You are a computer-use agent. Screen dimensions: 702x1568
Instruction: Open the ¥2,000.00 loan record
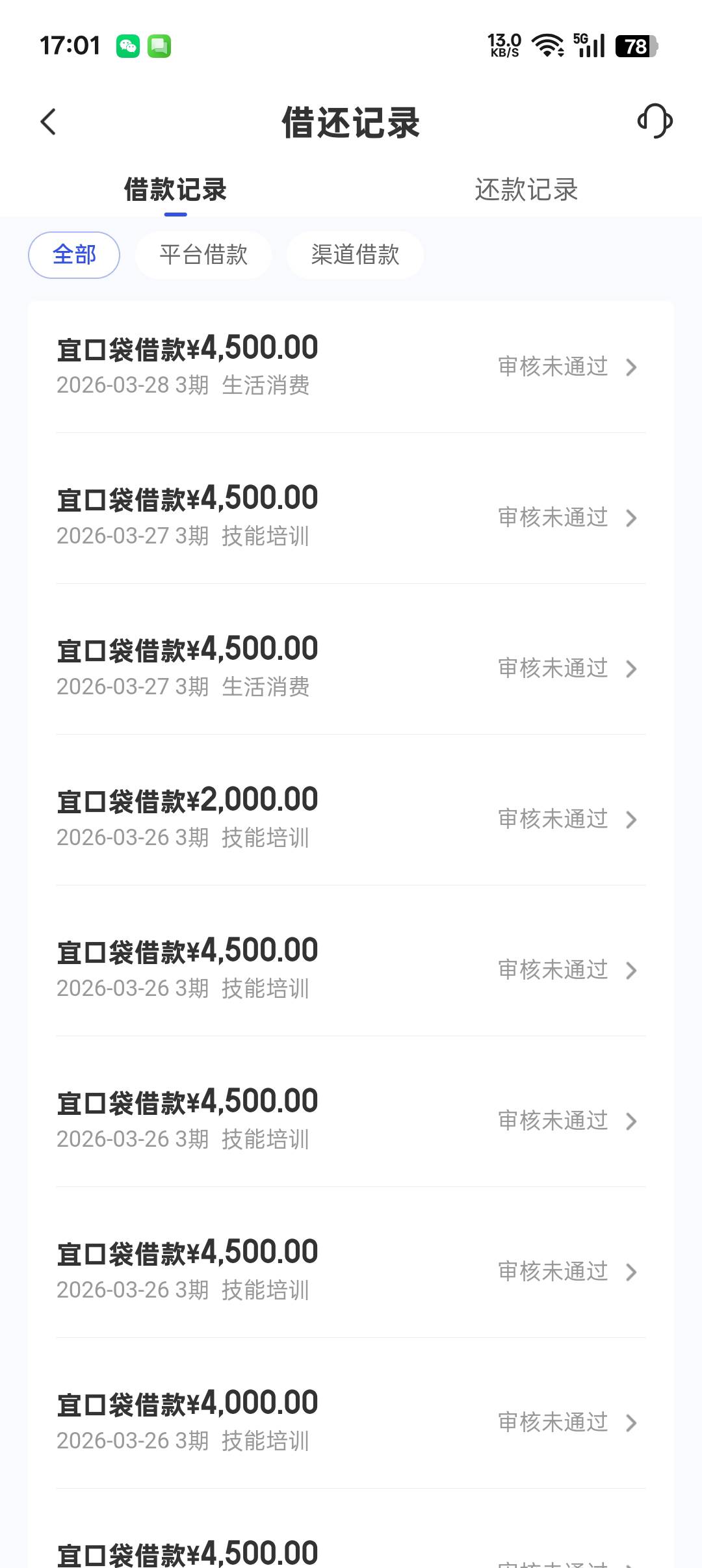pos(351,819)
